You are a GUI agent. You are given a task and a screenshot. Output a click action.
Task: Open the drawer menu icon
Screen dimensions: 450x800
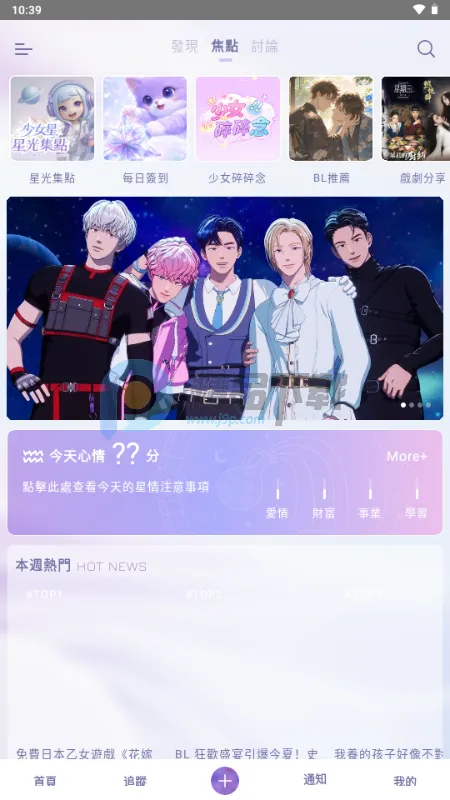(23, 49)
